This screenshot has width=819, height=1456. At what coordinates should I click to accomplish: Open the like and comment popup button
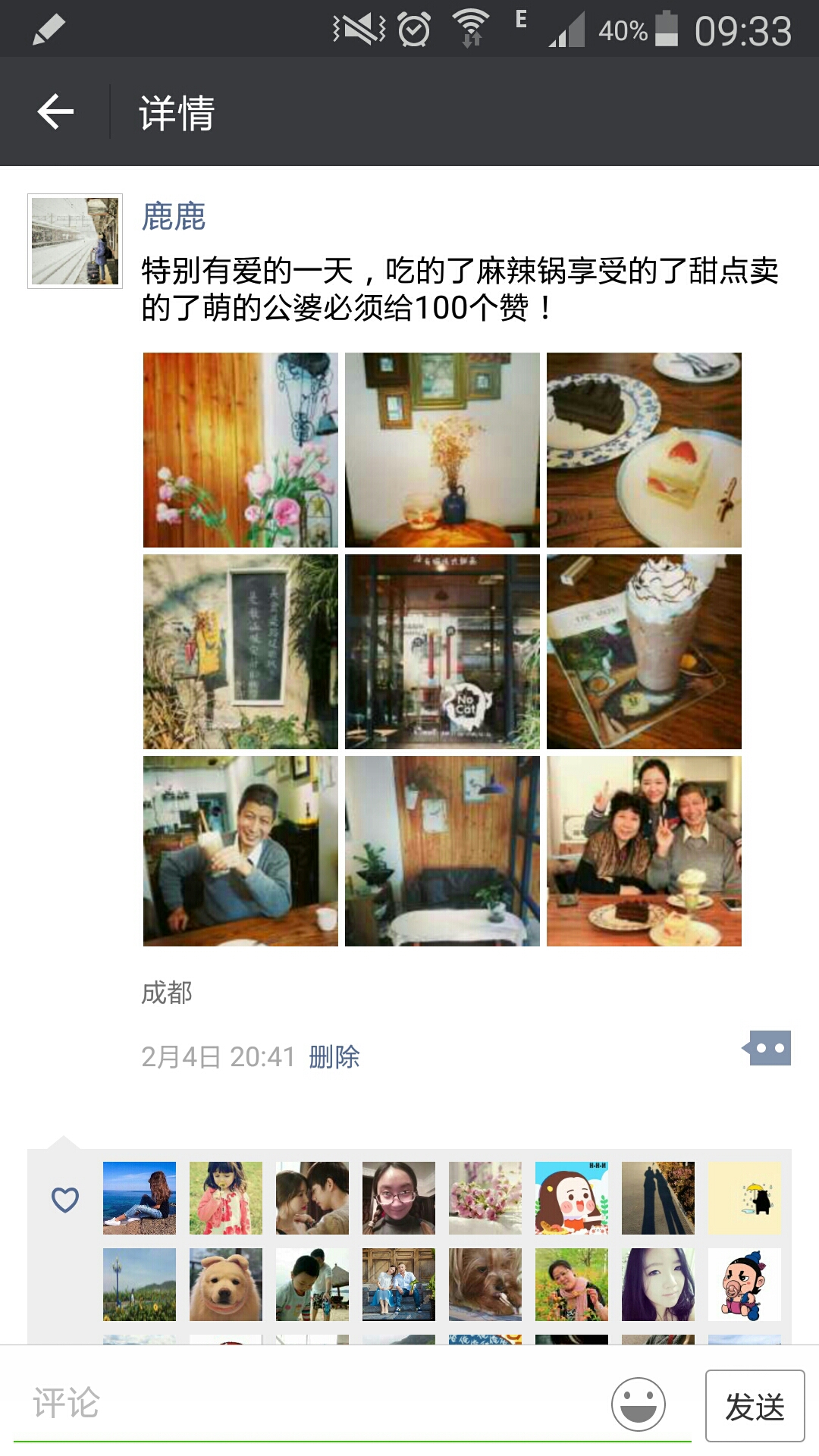pyautogui.click(x=768, y=1048)
